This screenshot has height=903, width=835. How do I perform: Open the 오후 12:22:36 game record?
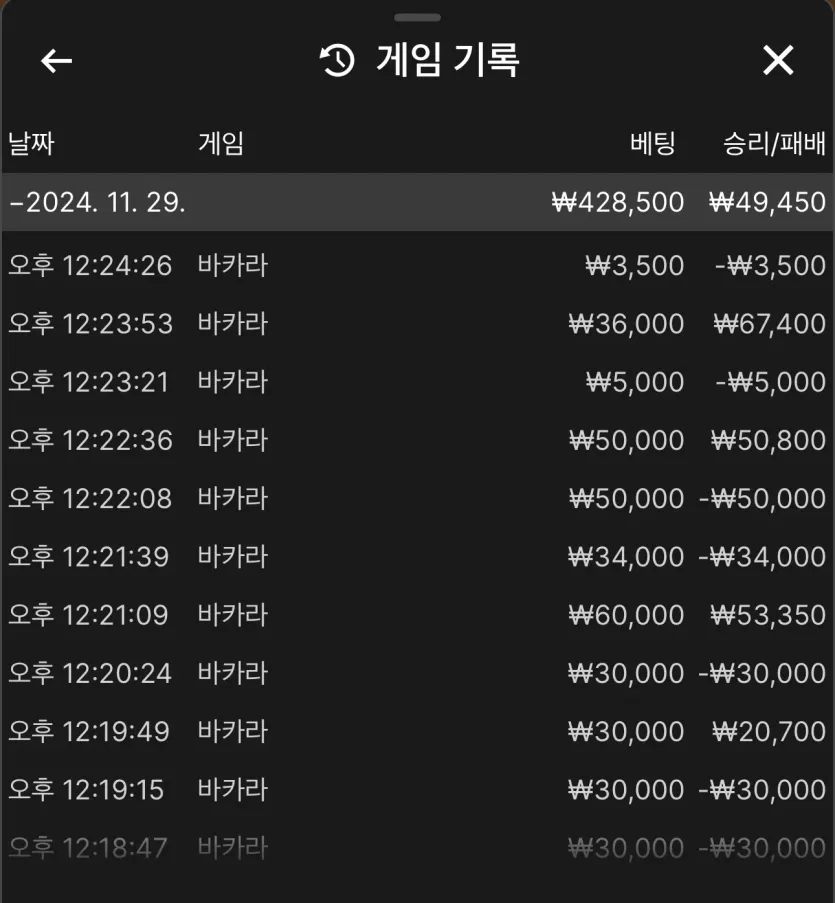point(417,440)
